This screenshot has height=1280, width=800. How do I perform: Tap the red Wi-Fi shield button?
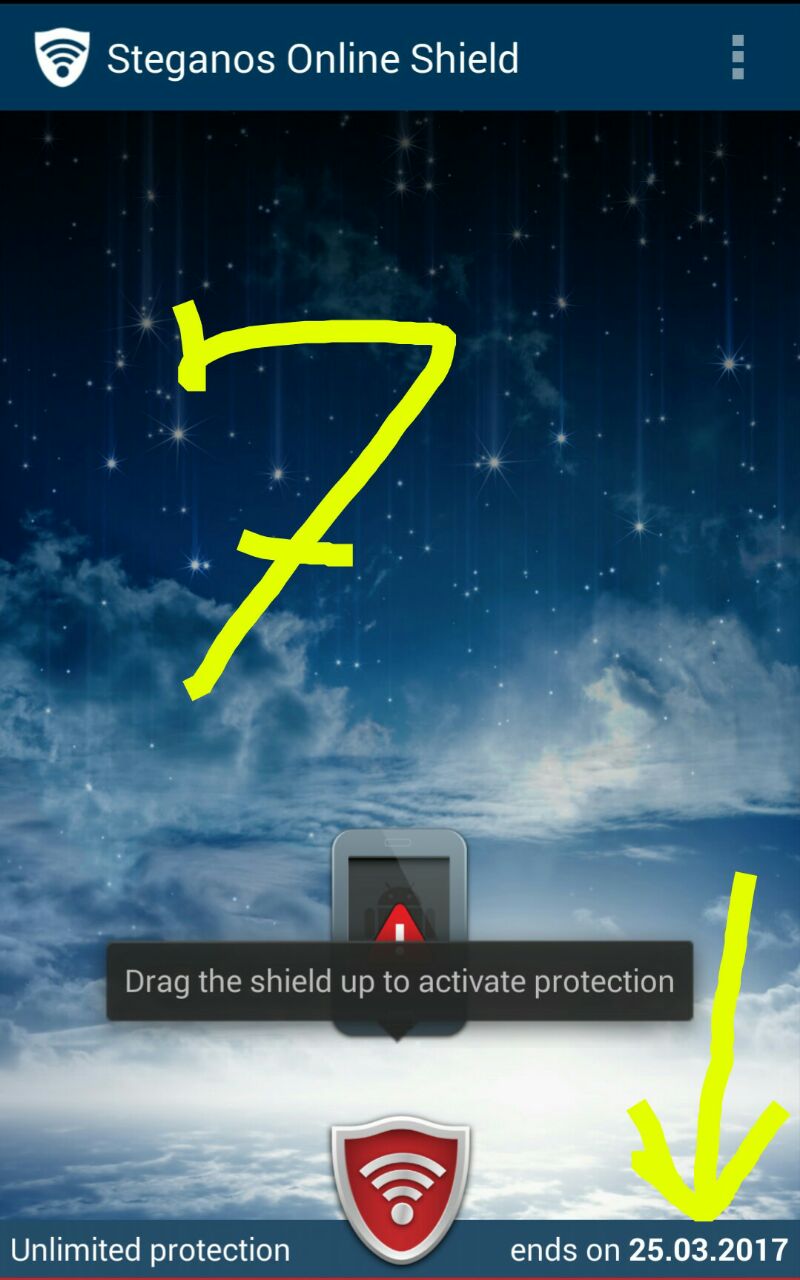pos(400,1187)
